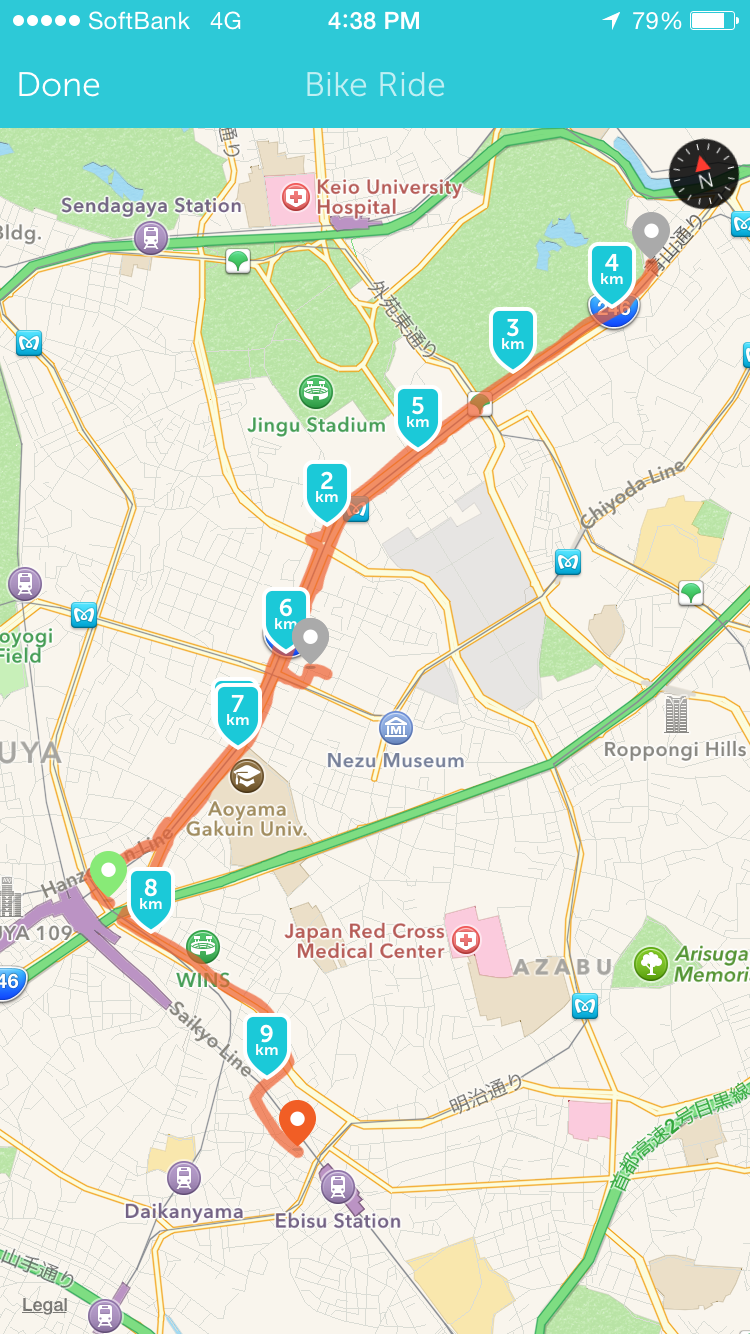Tap the 4 km marker

[612, 268]
